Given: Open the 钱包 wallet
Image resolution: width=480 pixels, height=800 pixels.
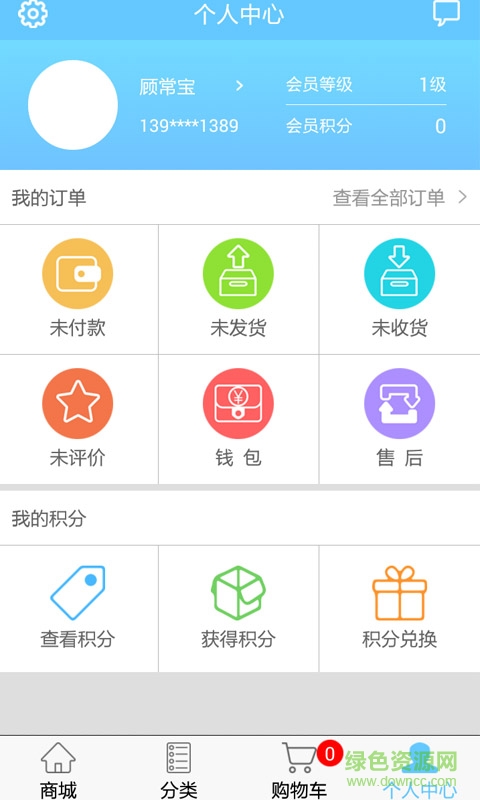Looking at the screenshot, I should click(x=238, y=419).
